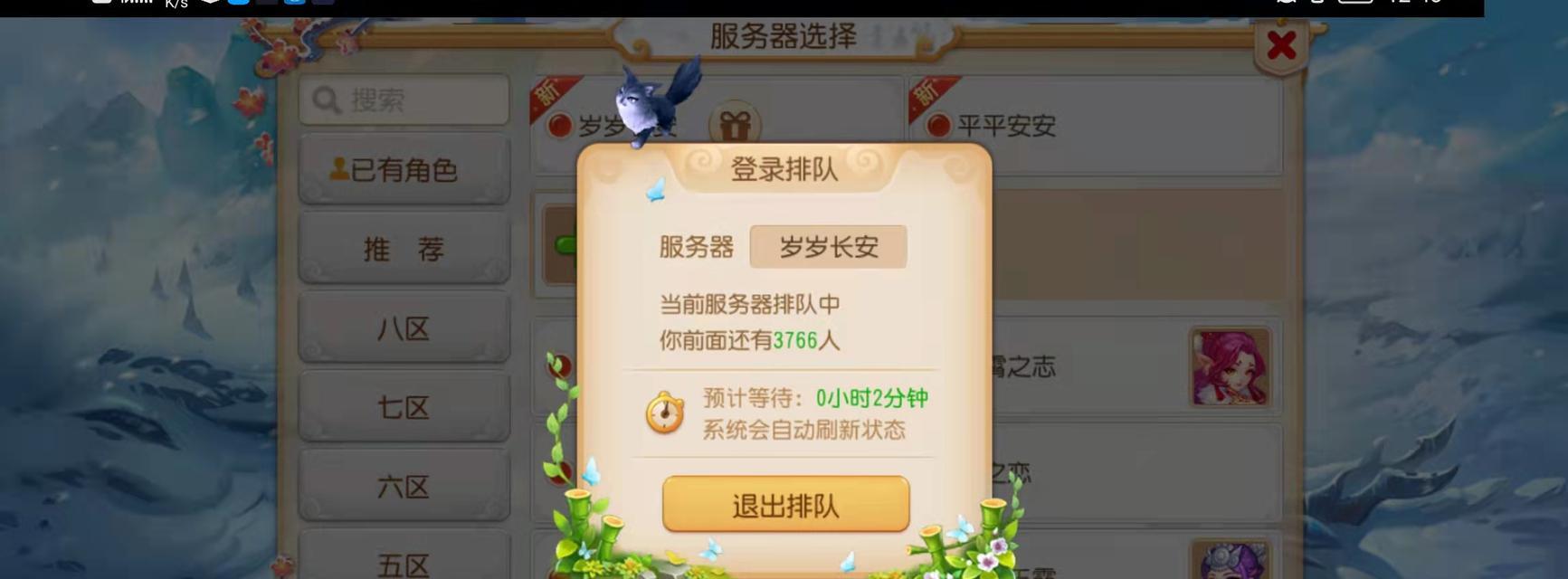Tap 退出排队 to leave the queue
1568x579 pixels.
(x=785, y=505)
